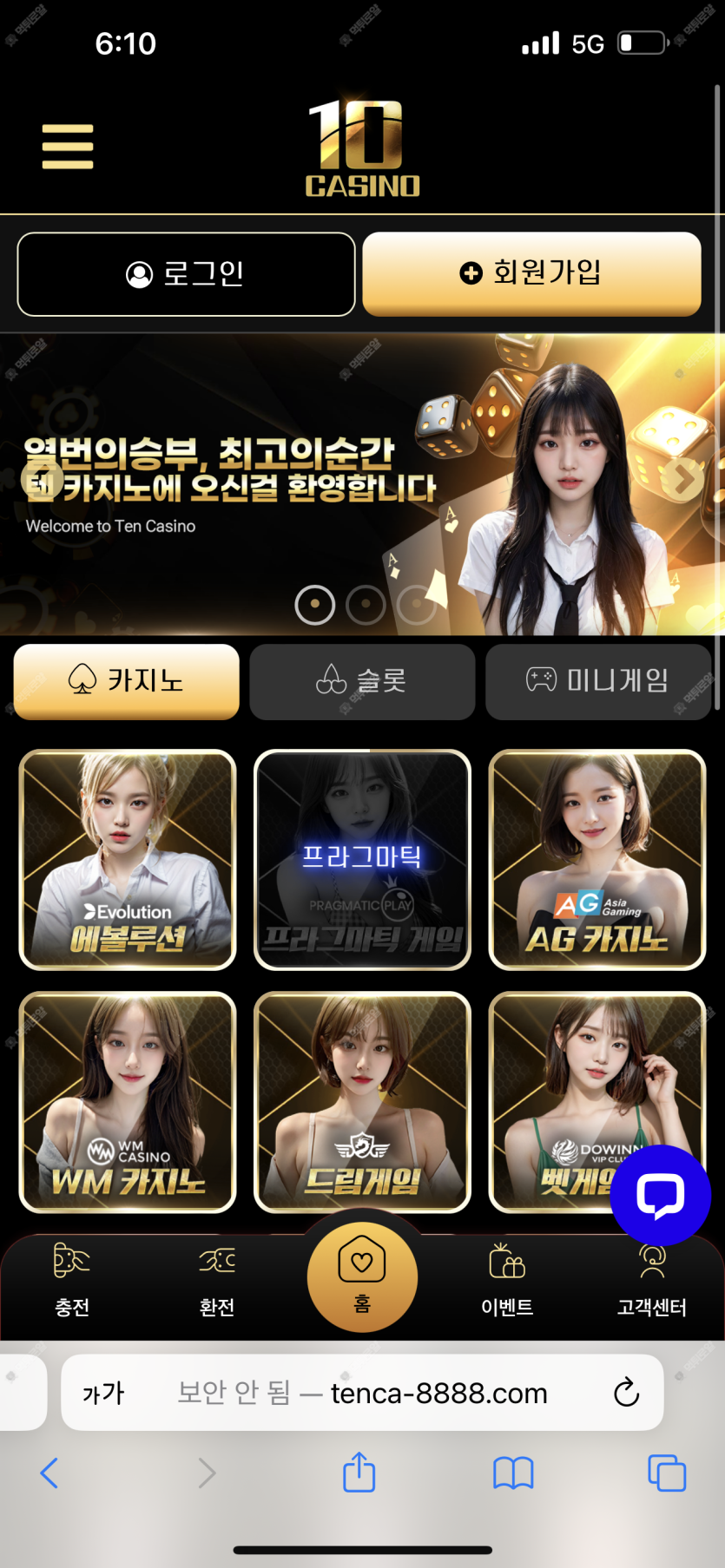Reload the page in Safari
This screenshot has height=1568, width=725.
pyautogui.click(x=626, y=1393)
